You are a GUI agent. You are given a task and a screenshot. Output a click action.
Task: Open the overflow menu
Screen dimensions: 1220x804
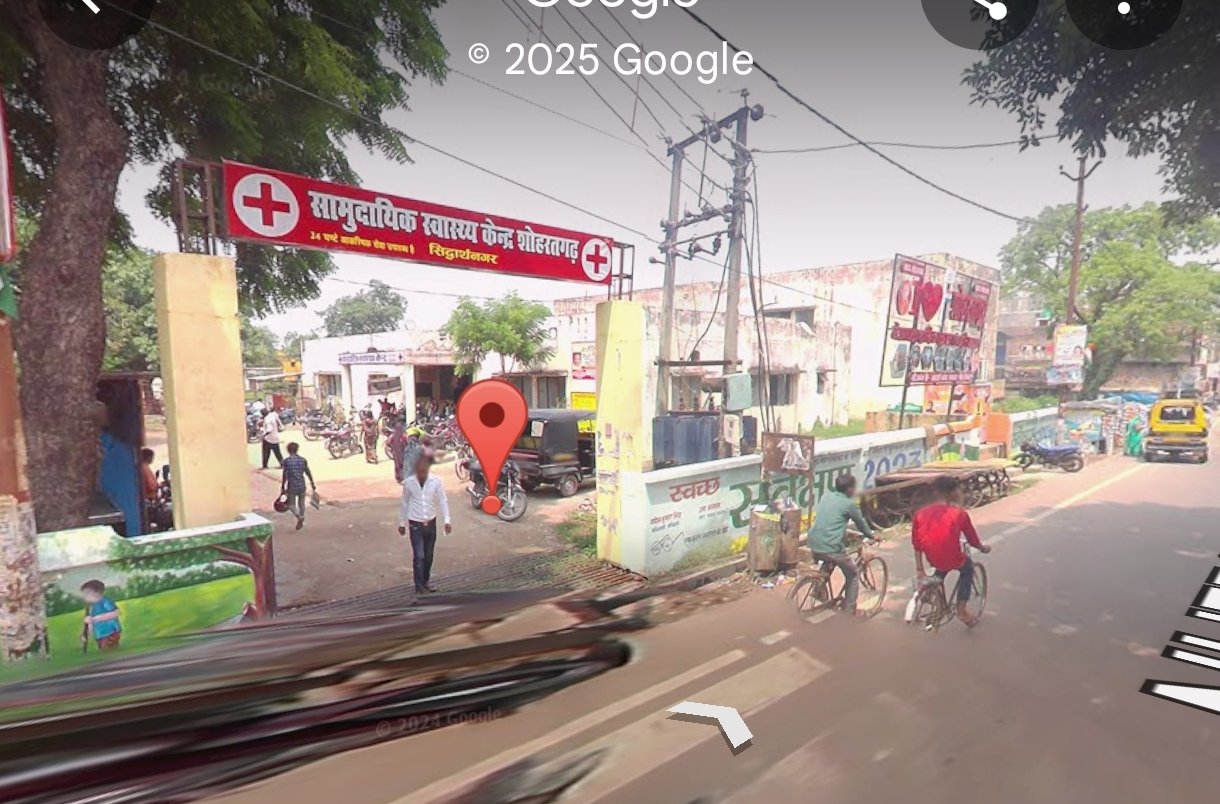pyautogui.click(x=1123, y=8)
